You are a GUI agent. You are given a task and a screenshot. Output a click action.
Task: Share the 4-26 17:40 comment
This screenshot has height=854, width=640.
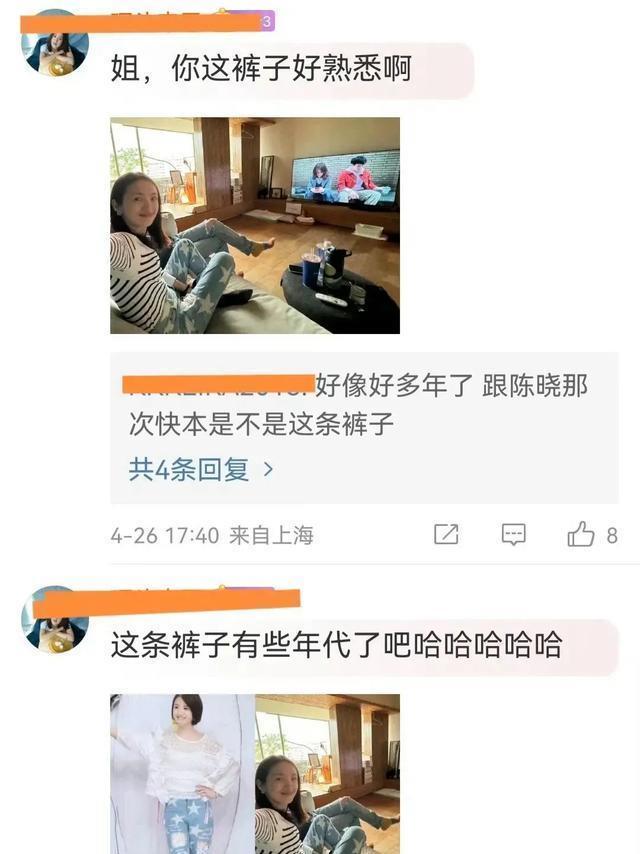[x=446, y=535]
